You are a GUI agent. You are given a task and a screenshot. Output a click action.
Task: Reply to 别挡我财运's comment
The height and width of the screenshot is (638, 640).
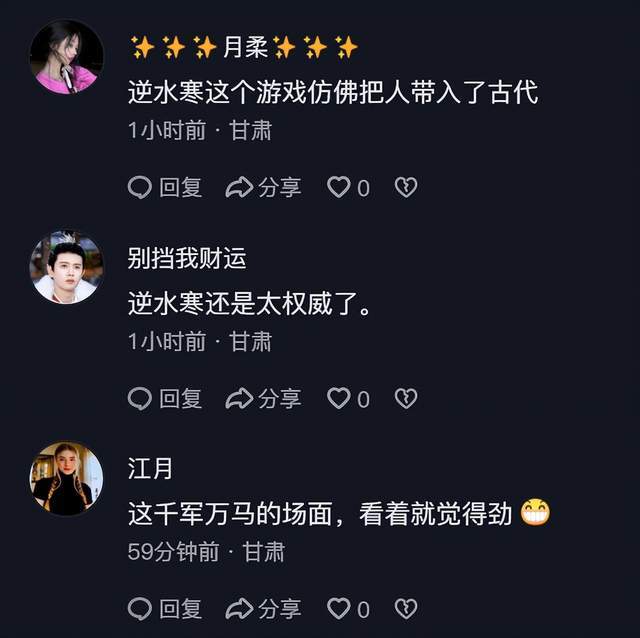click(166, 398)
